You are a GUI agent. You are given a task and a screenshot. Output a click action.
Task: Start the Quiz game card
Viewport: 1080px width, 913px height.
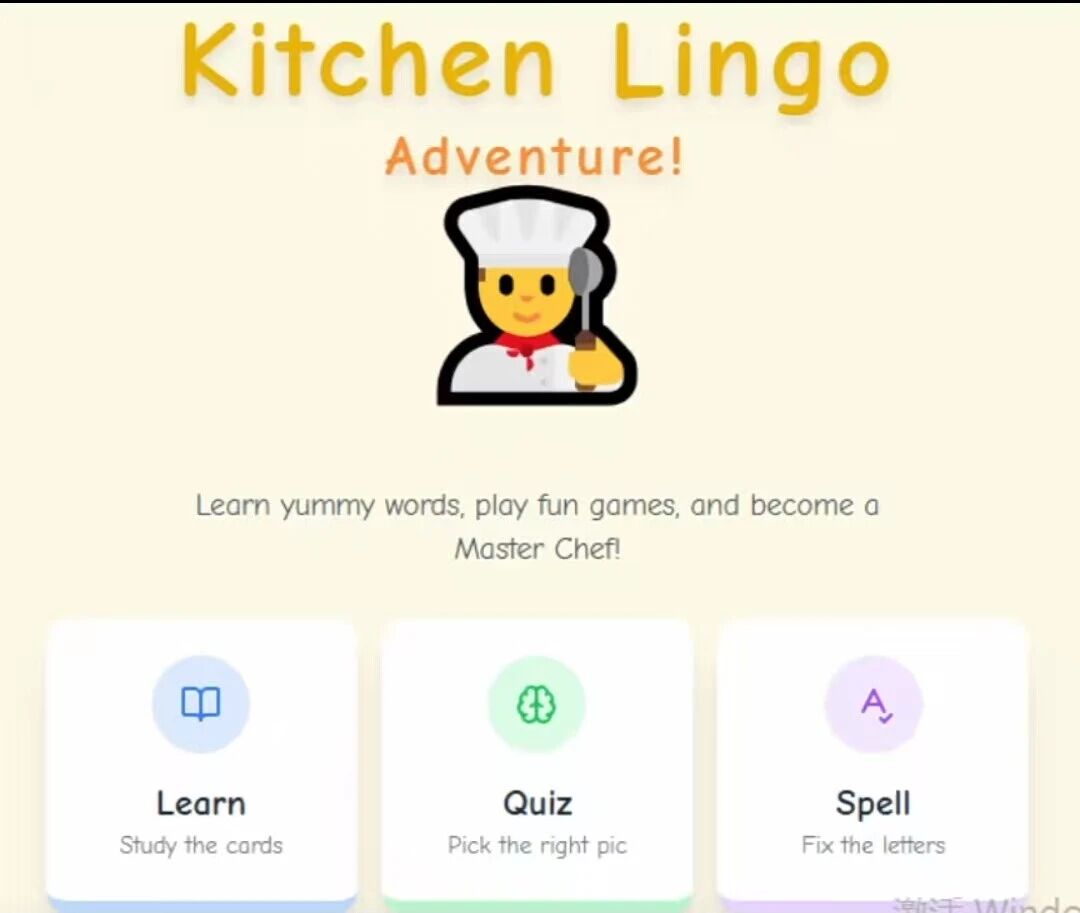click(537, 760)
